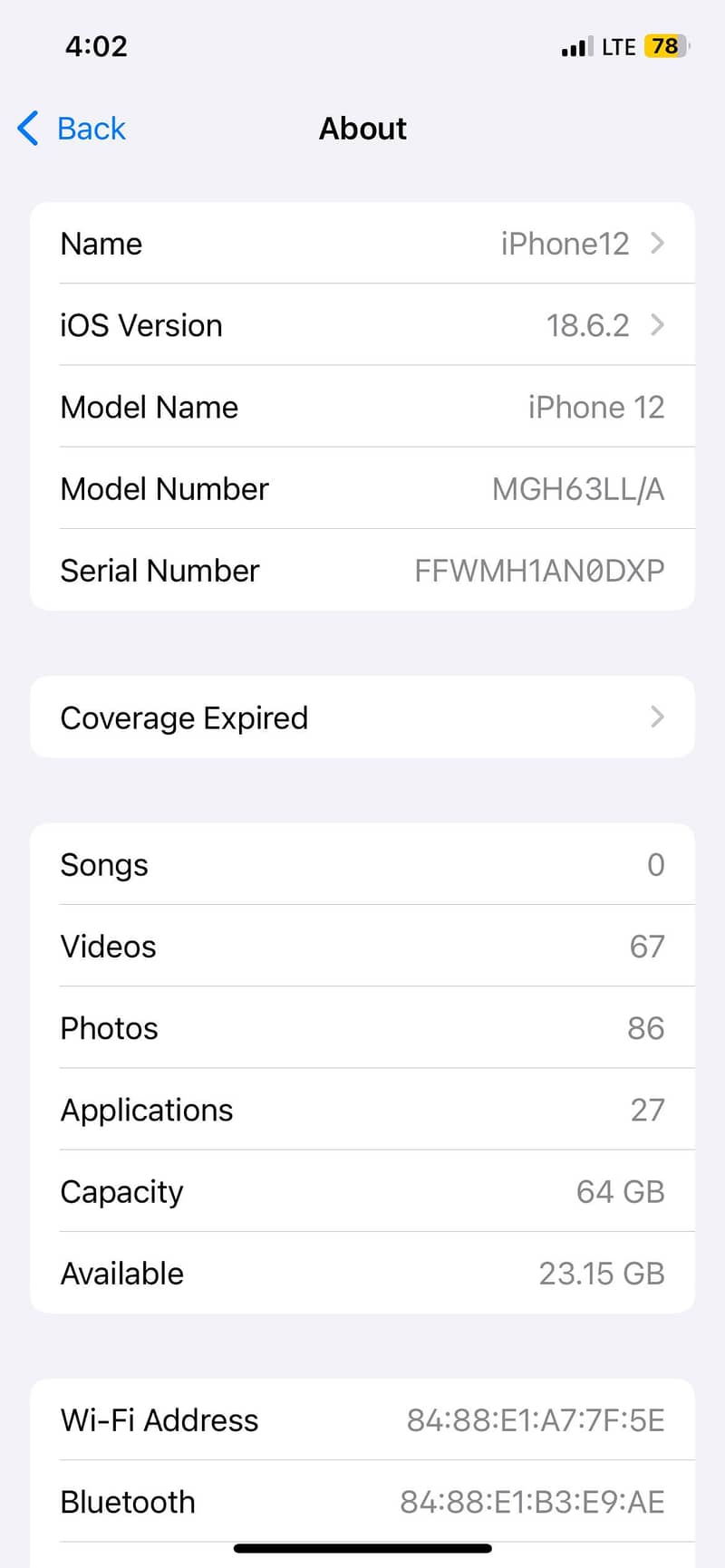
Task: Open iOS Version details via its chevron
Action: (657, 324)
